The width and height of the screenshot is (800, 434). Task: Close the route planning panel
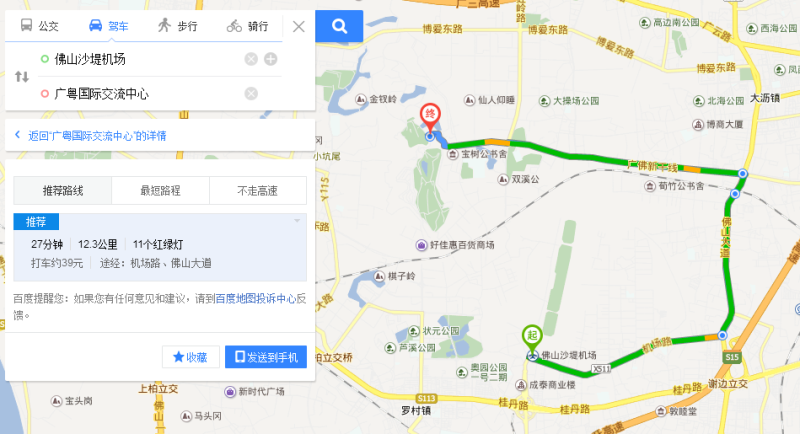click(x=299, y=27)
